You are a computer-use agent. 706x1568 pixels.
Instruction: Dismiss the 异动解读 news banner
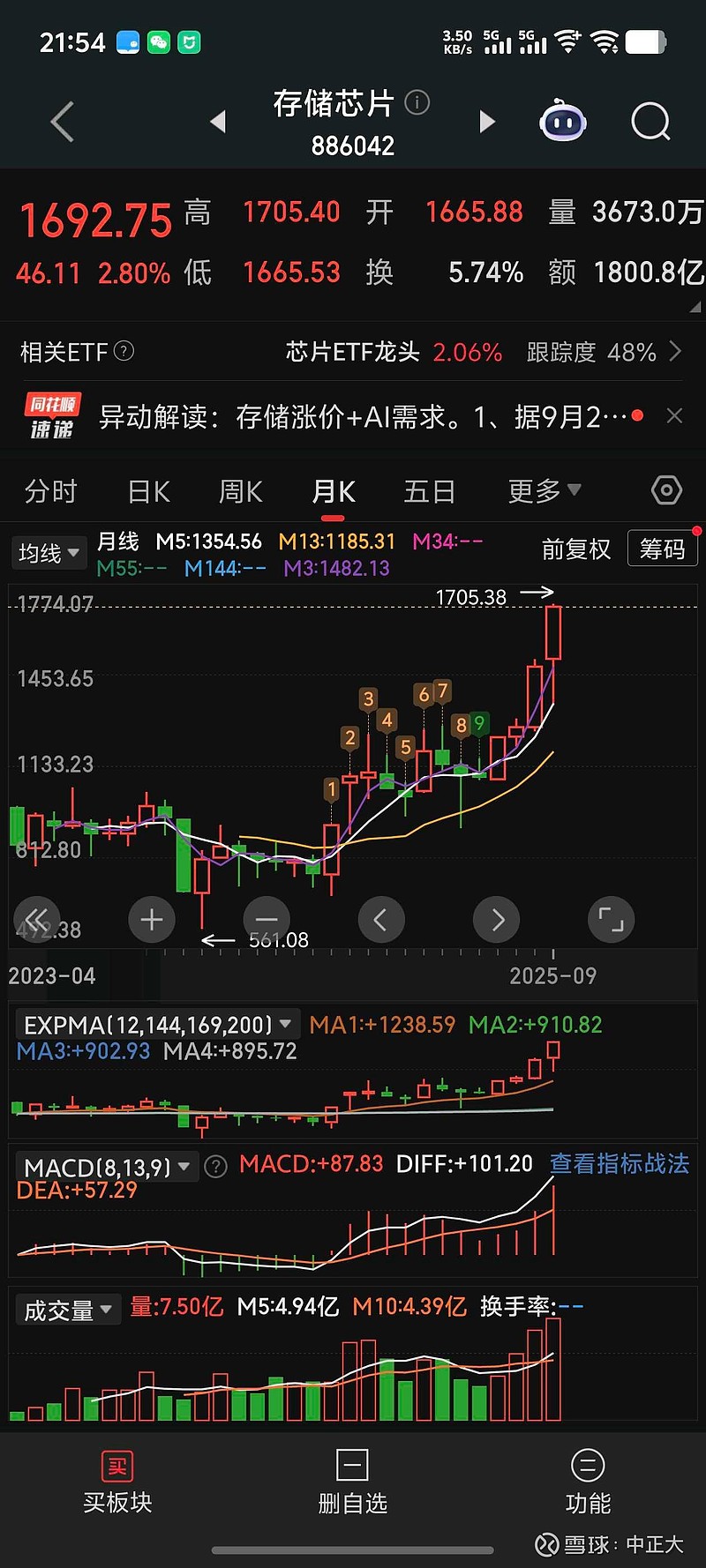point(674,416)
